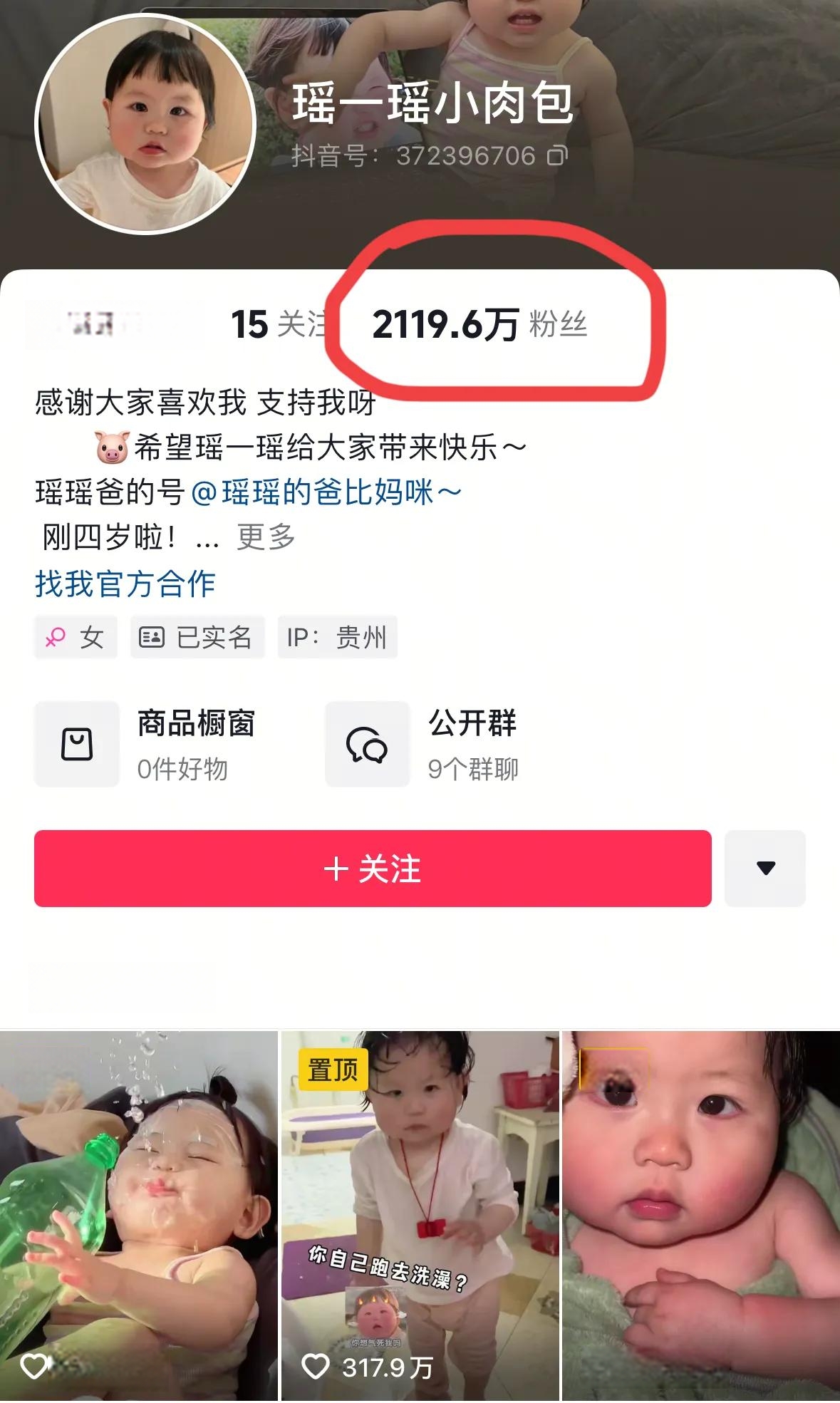
Task: View the 2119.6万 粉丝 followers list
Action: coord(479,325)
